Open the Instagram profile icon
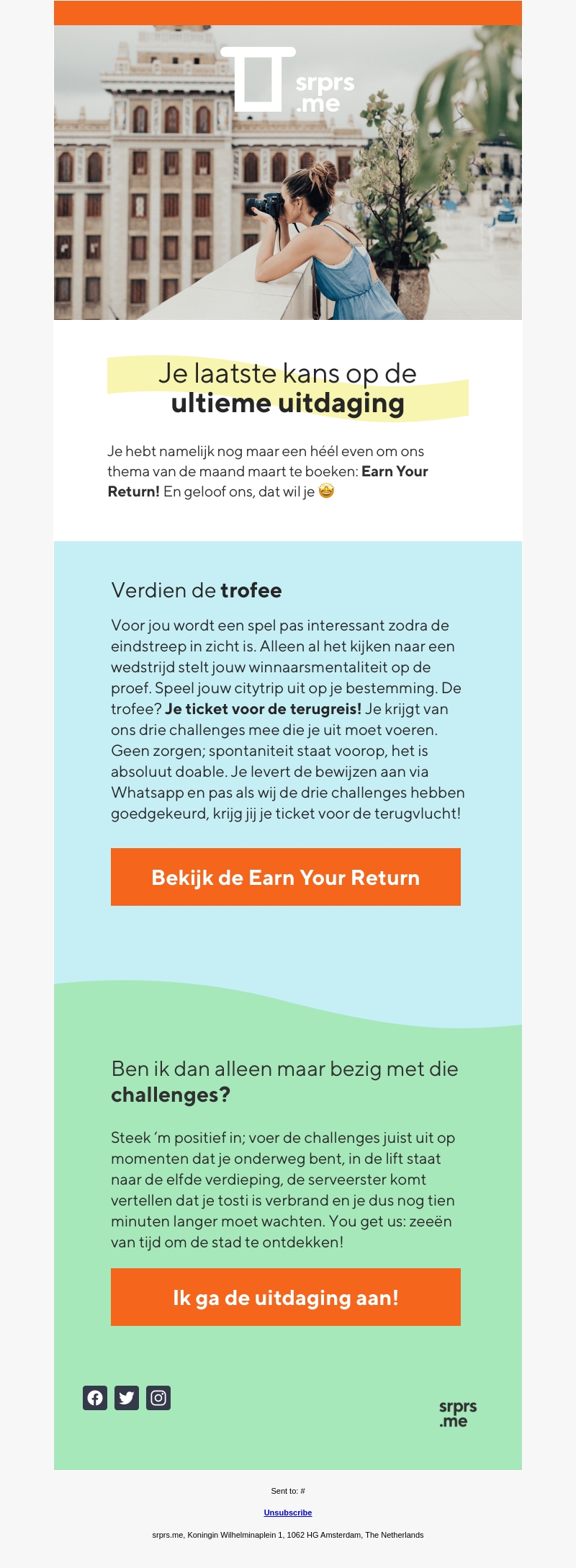The height and width of the screenshot is (1568, 576). (x=158, y=1398)
